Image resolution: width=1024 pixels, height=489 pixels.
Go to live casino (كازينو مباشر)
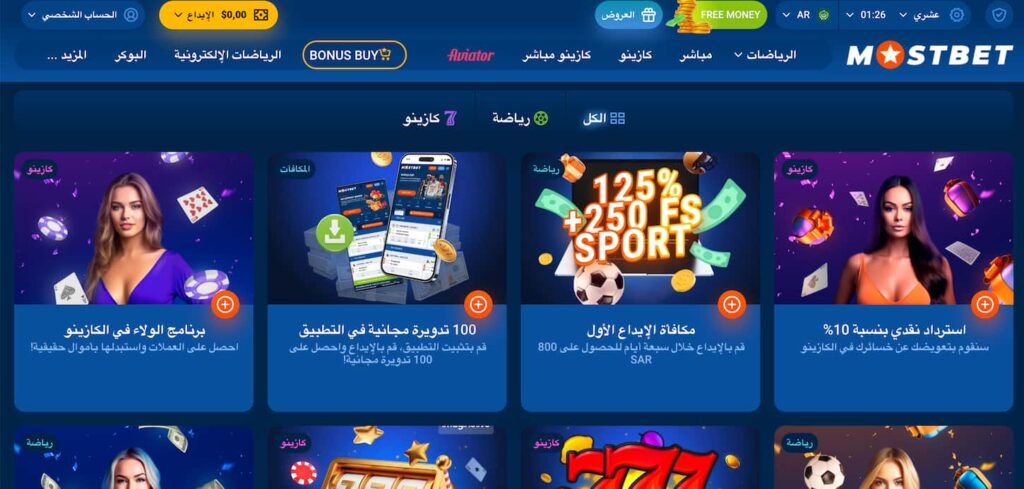pyautogui.click(x=556, y=55)
